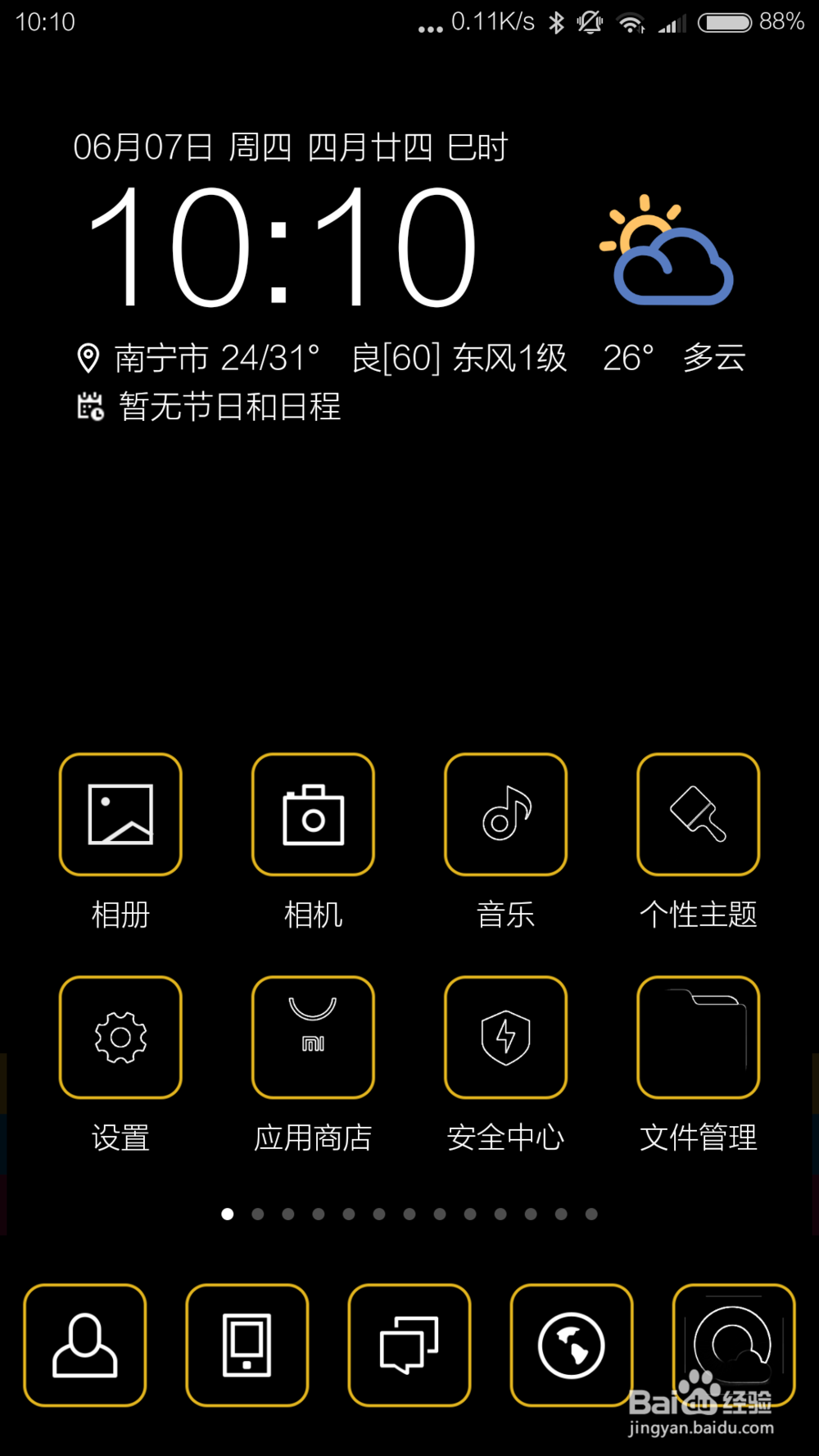Tap the Bluetooth status bar icon

point(556,22)
